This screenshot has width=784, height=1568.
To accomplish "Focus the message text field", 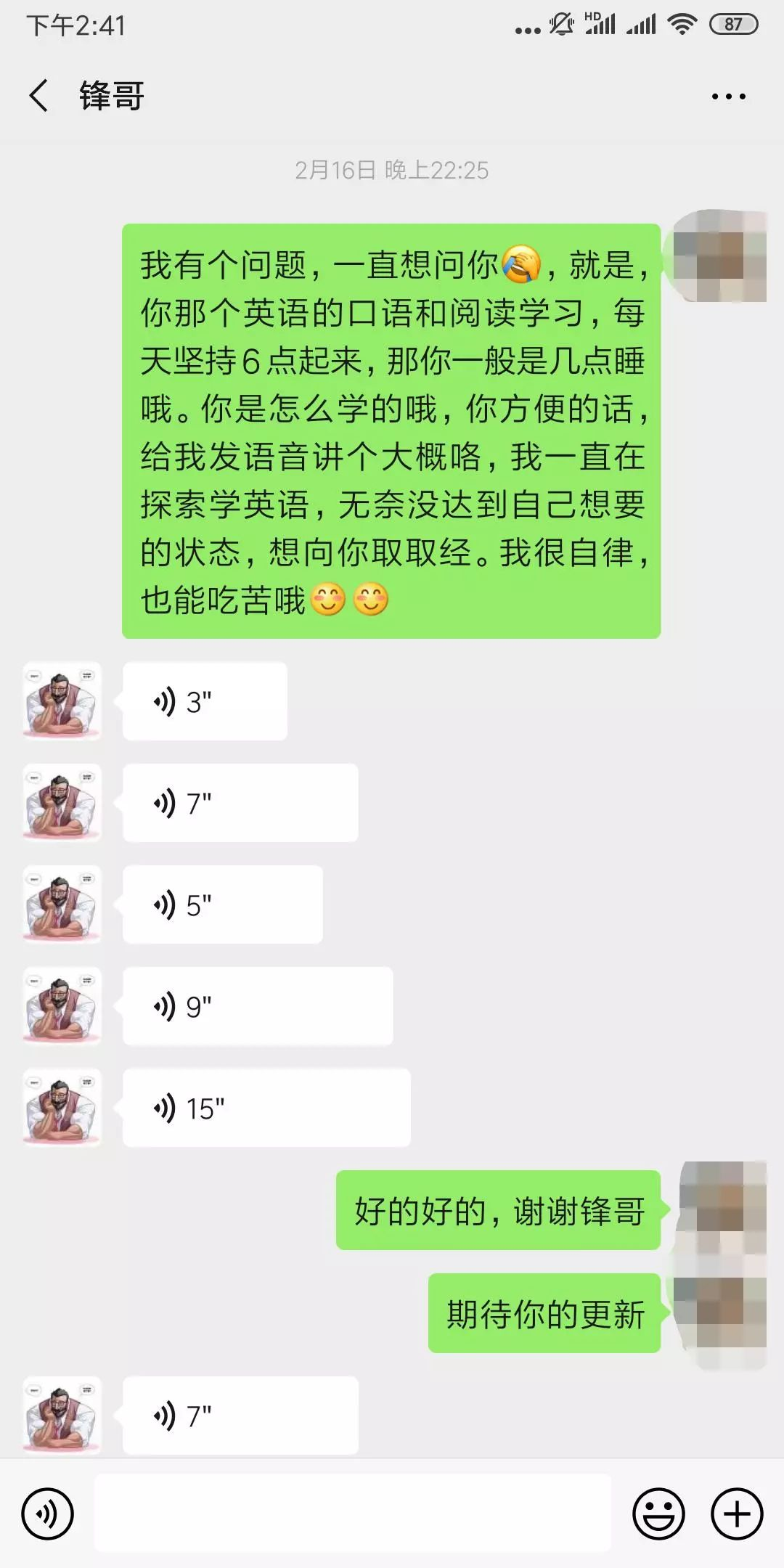I will pyautogui.click(x=353, y=1514).
